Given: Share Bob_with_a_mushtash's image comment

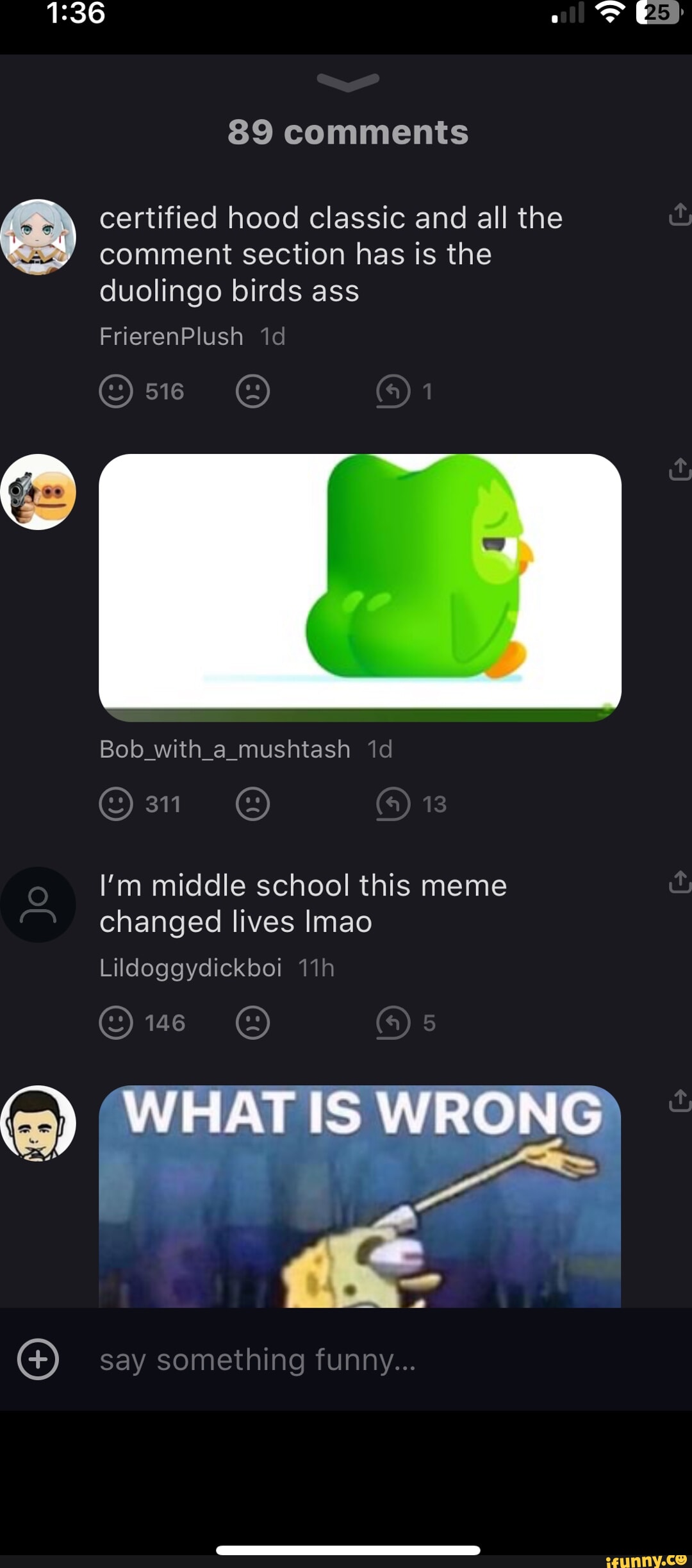Looking at the screenshot, I should [x=679, y=469].
